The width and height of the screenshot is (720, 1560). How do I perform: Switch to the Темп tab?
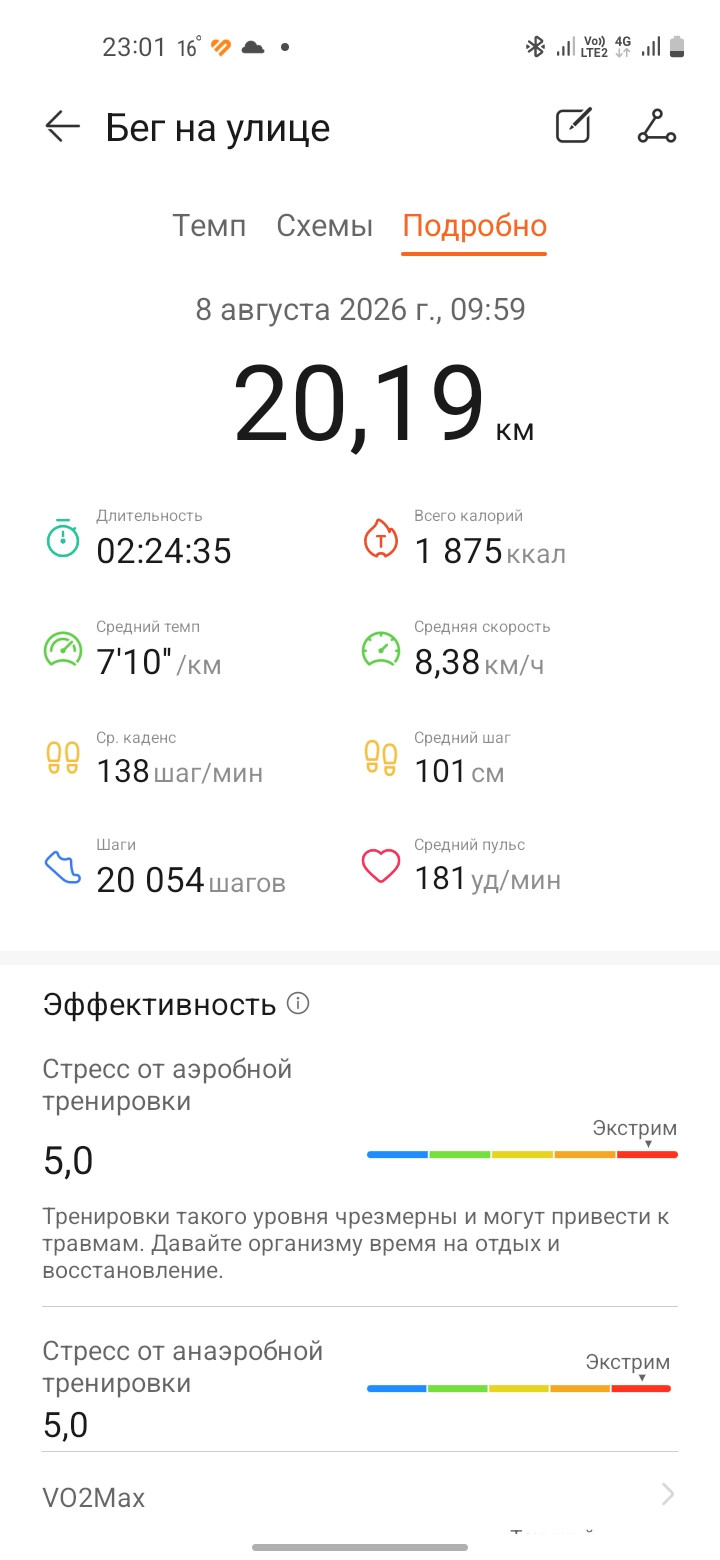click(x=209, y=225)
